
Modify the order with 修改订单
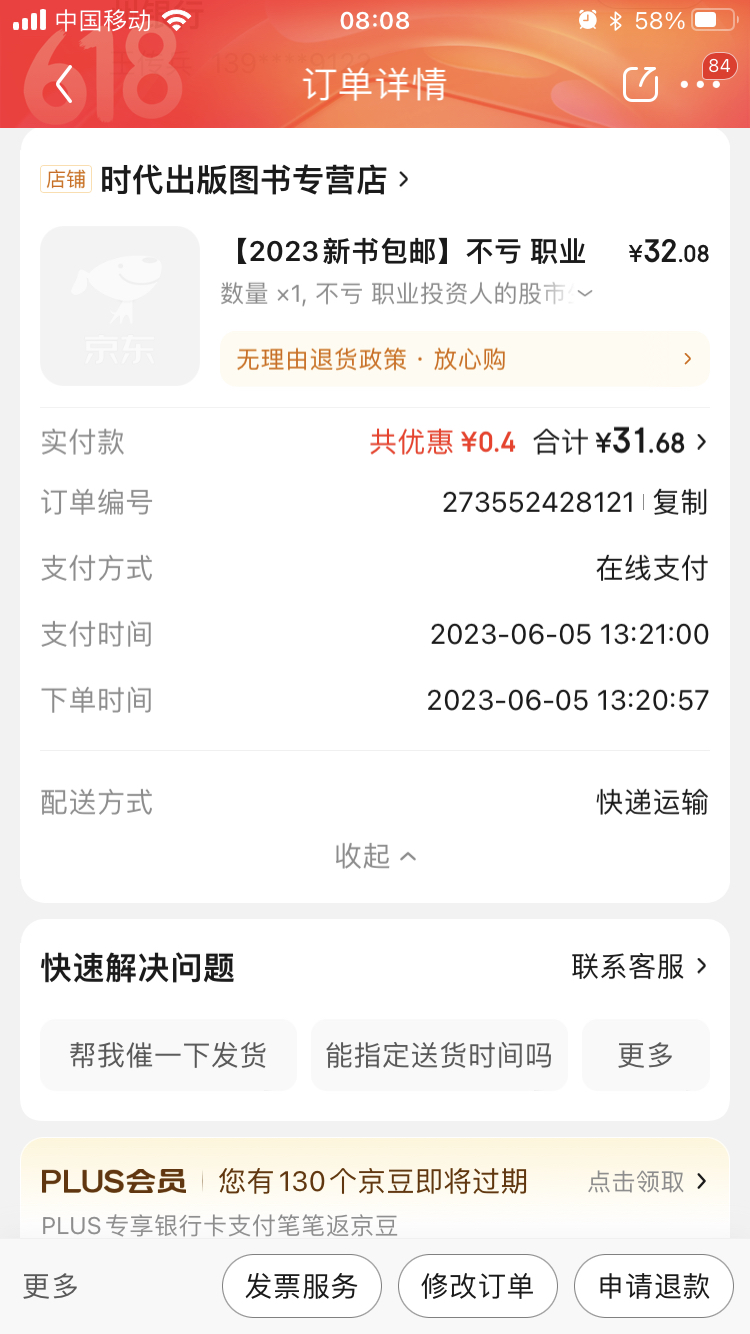478,1286
